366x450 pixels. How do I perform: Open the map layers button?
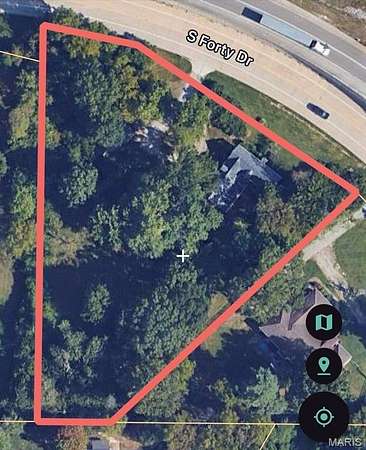click(324, 322)
